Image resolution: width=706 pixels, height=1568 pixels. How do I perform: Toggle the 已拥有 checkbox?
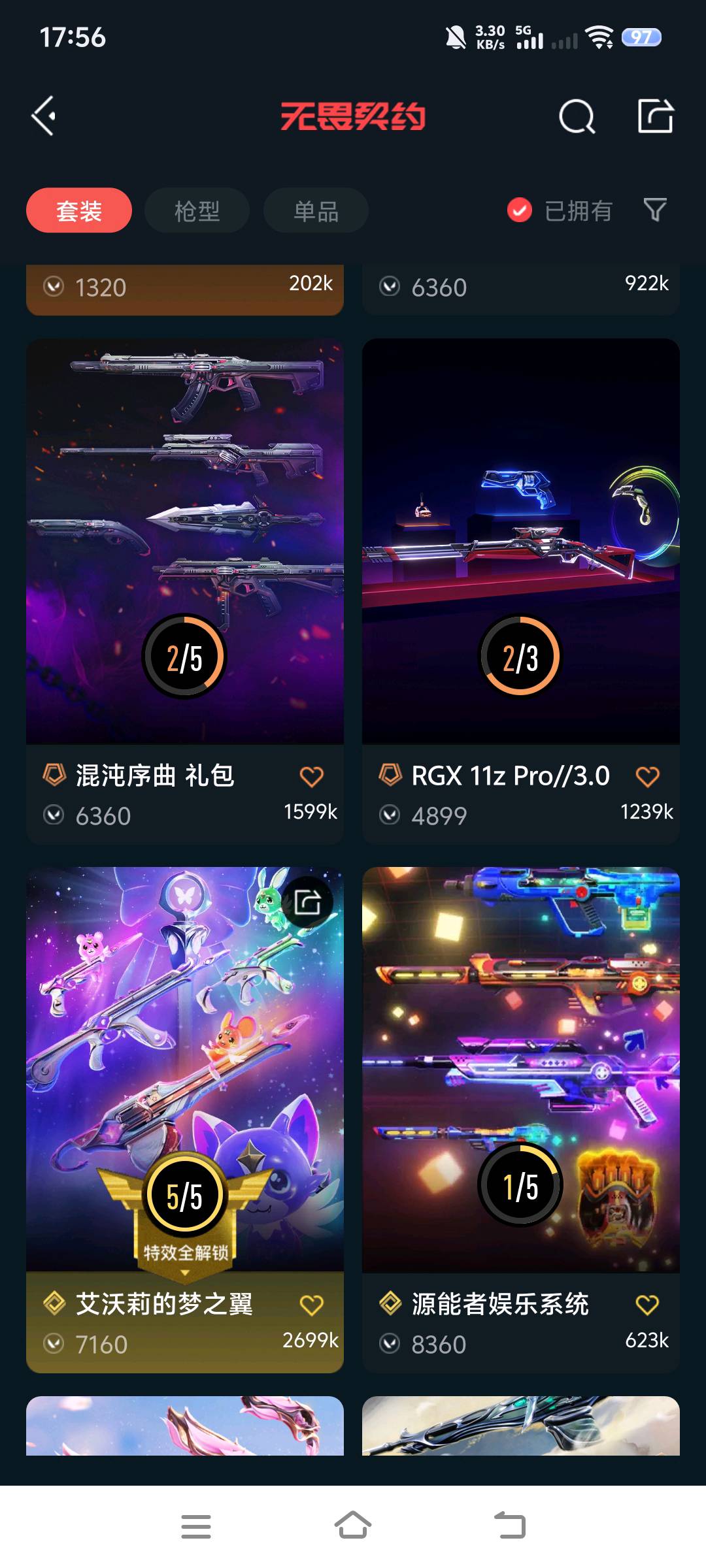(x=520, y=210)
